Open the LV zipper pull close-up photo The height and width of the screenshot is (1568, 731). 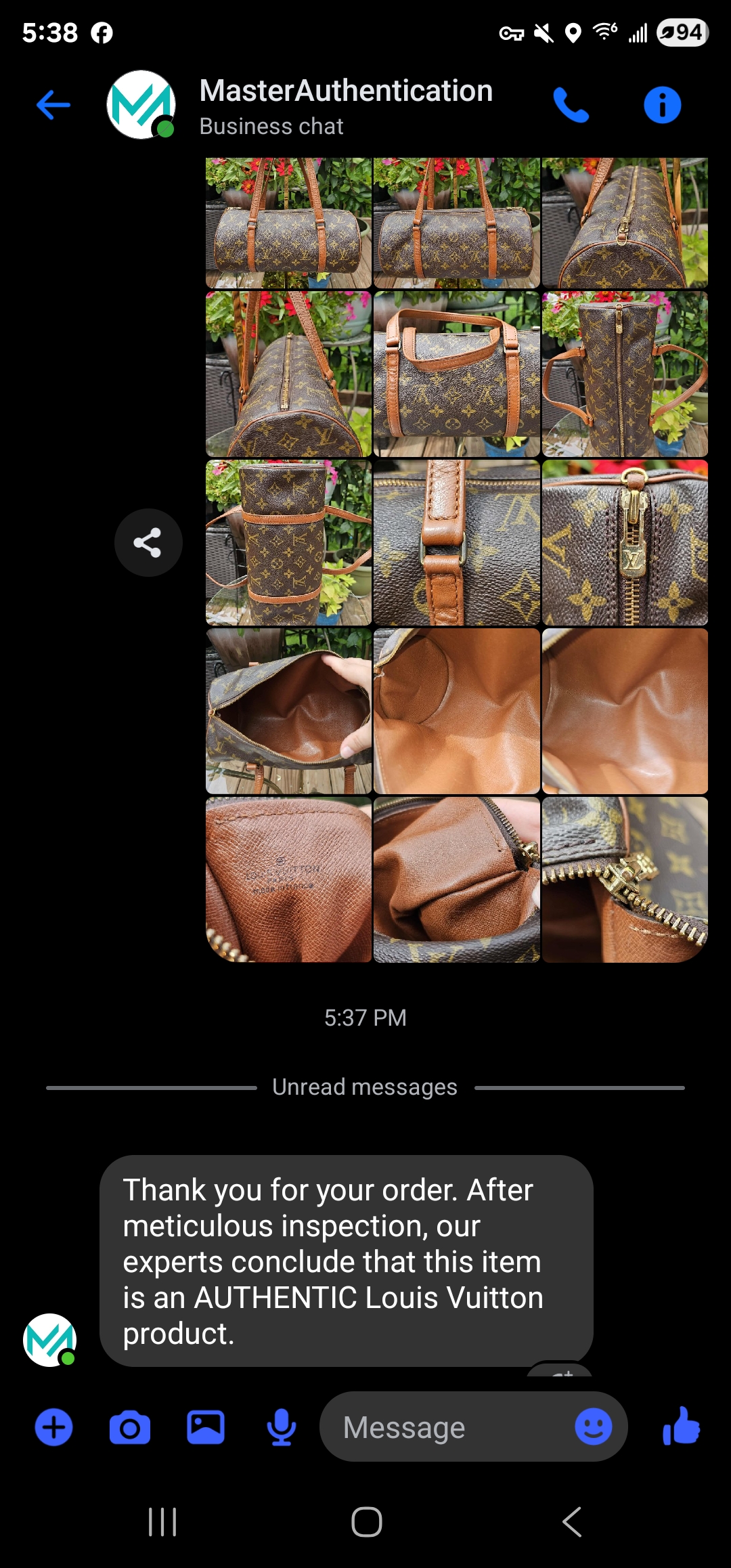click(625, 542)
